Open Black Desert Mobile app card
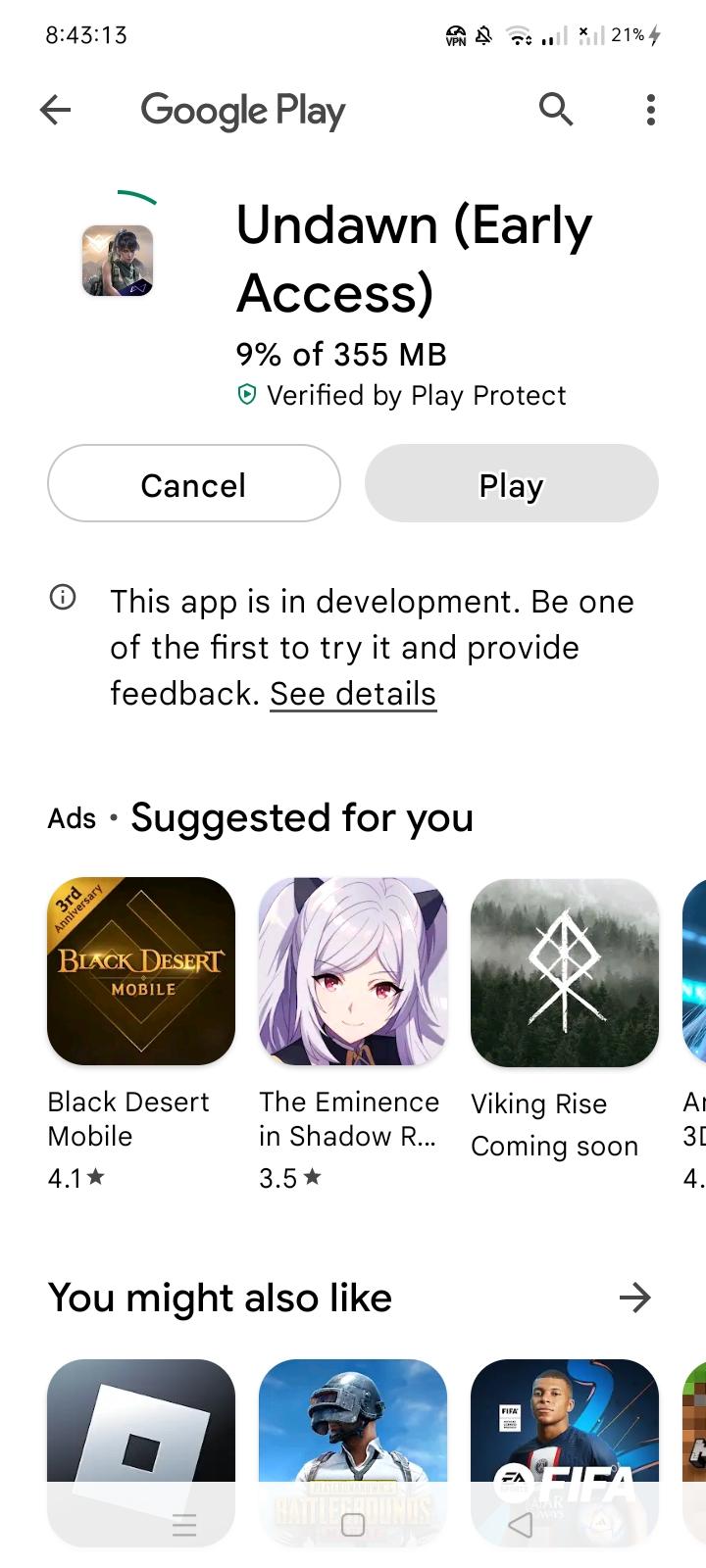This screenshot has width=706, height=1568. pyautogui.click(x=141, y=971)
